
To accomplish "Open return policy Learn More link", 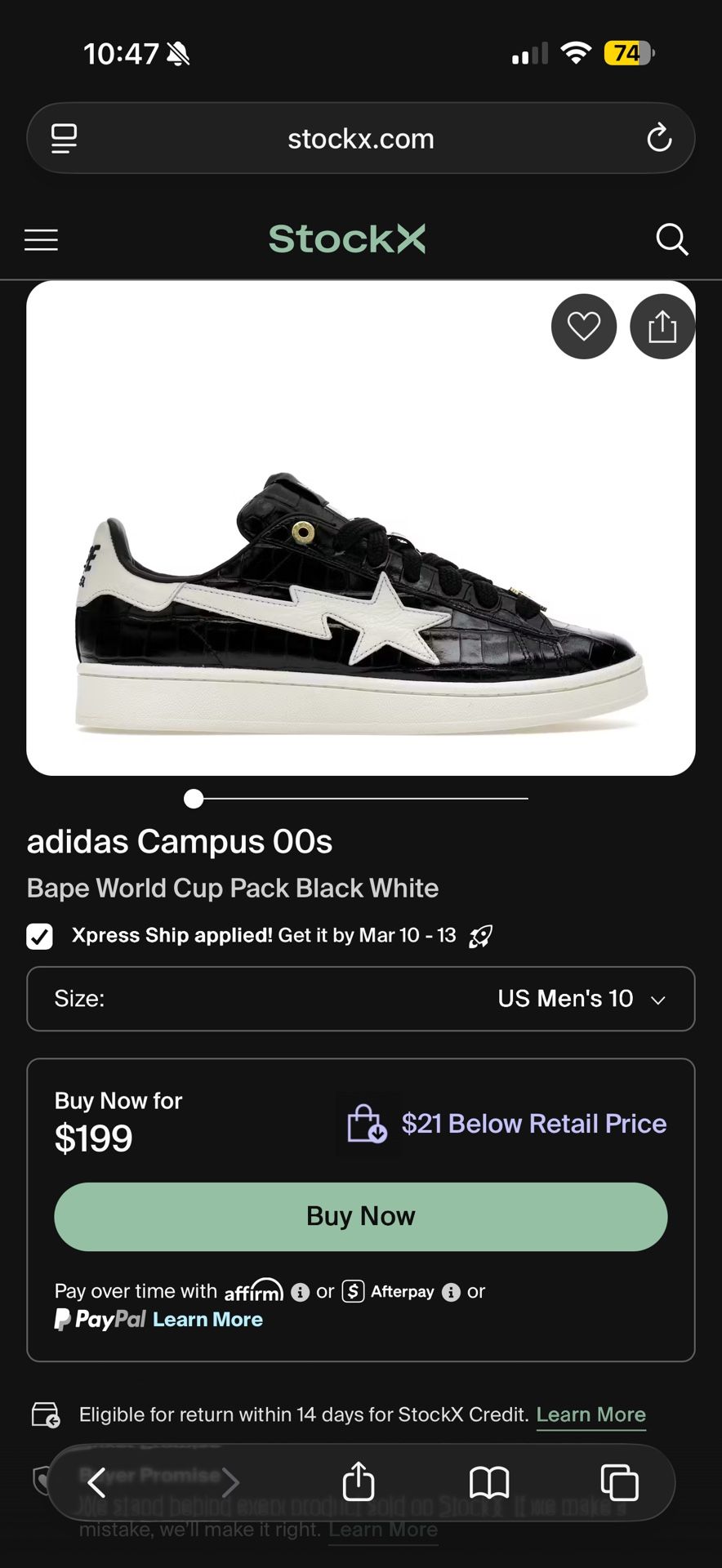I will coord(591,1414).
